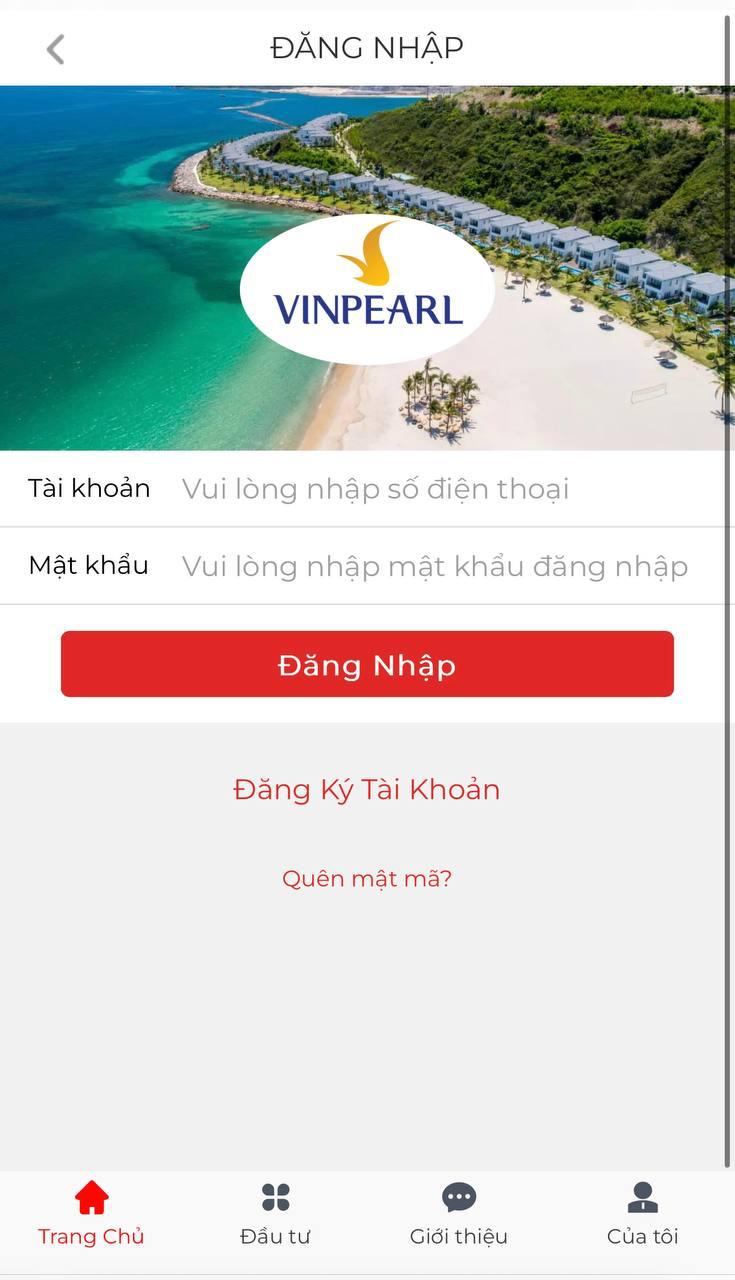This screenshot has height=1280, width=735.
Task: Open the Giới thiệu tab
Action: coord(459,1213)
